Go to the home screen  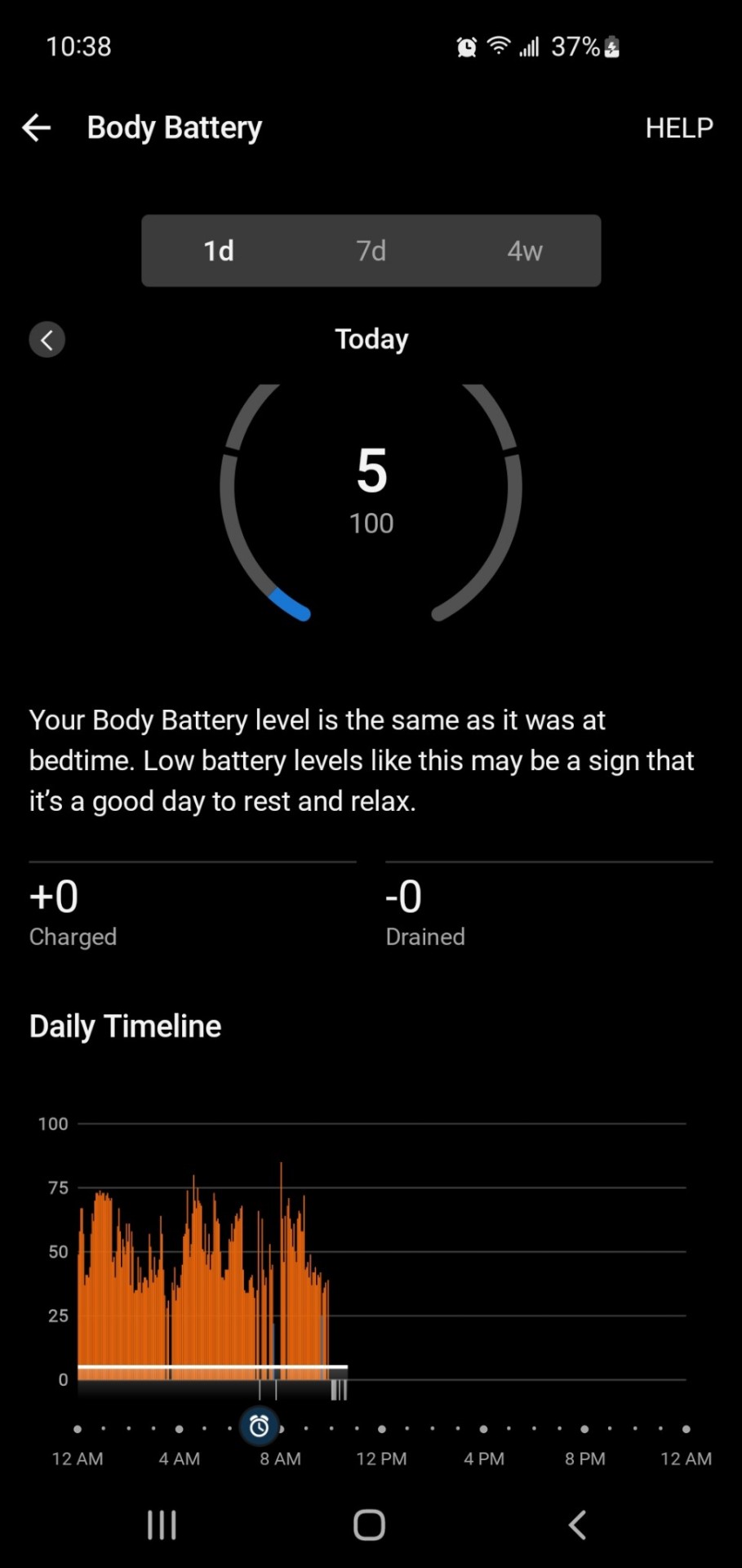click(370, 1524)
